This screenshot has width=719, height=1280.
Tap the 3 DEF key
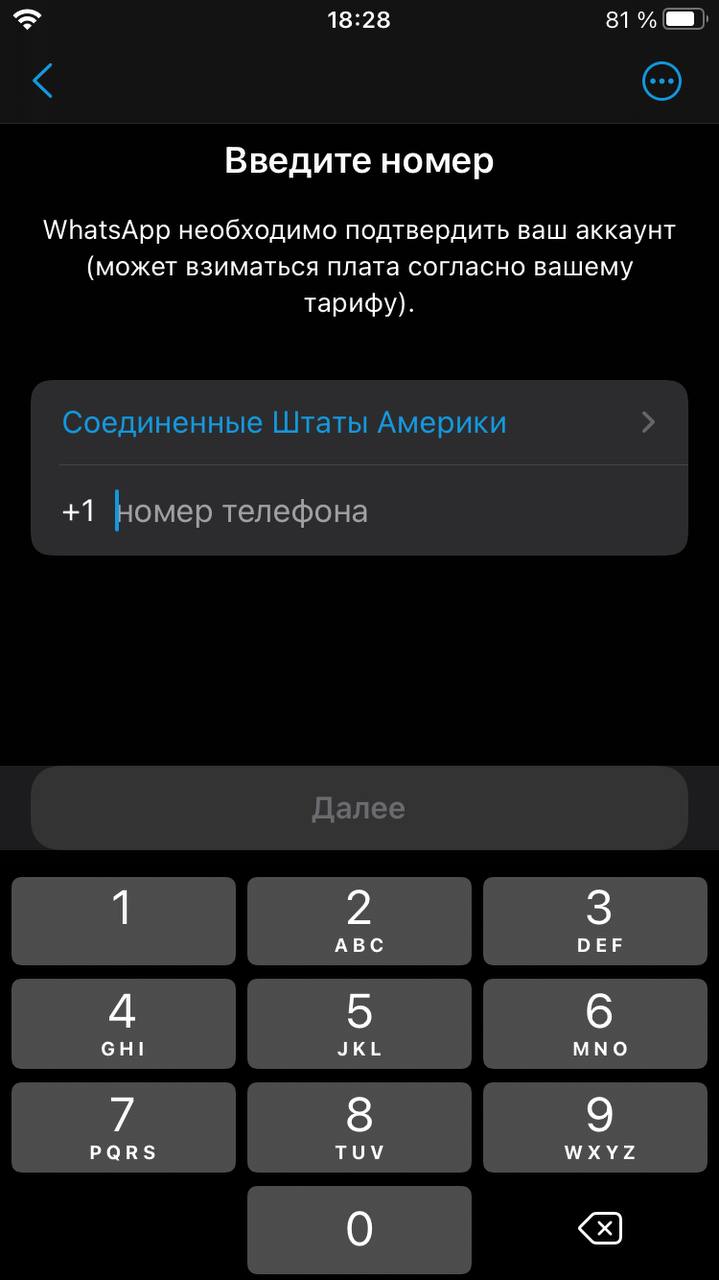click(x=595, y=921)
